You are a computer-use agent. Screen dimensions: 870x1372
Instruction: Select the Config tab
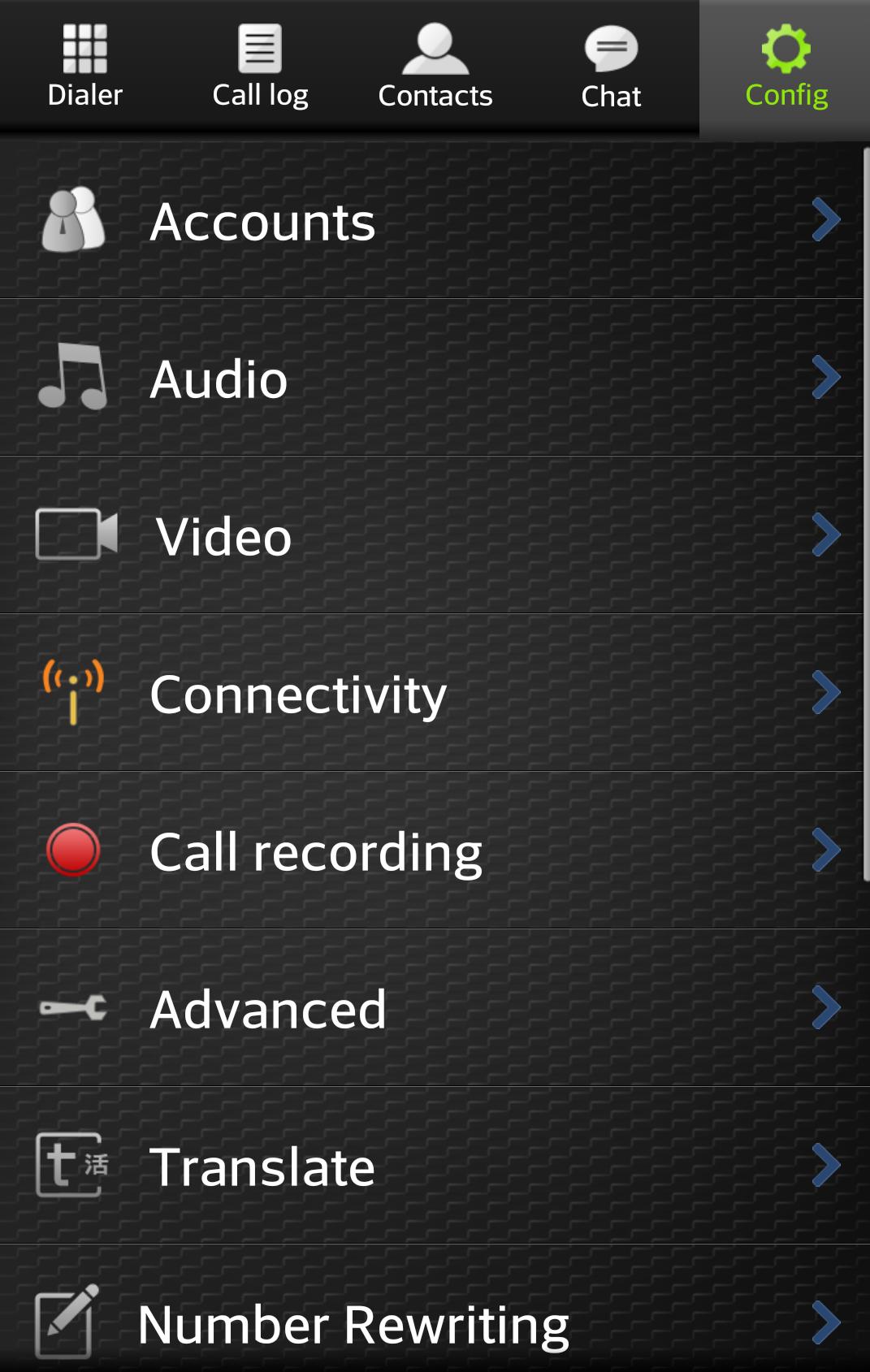[786, 67]
